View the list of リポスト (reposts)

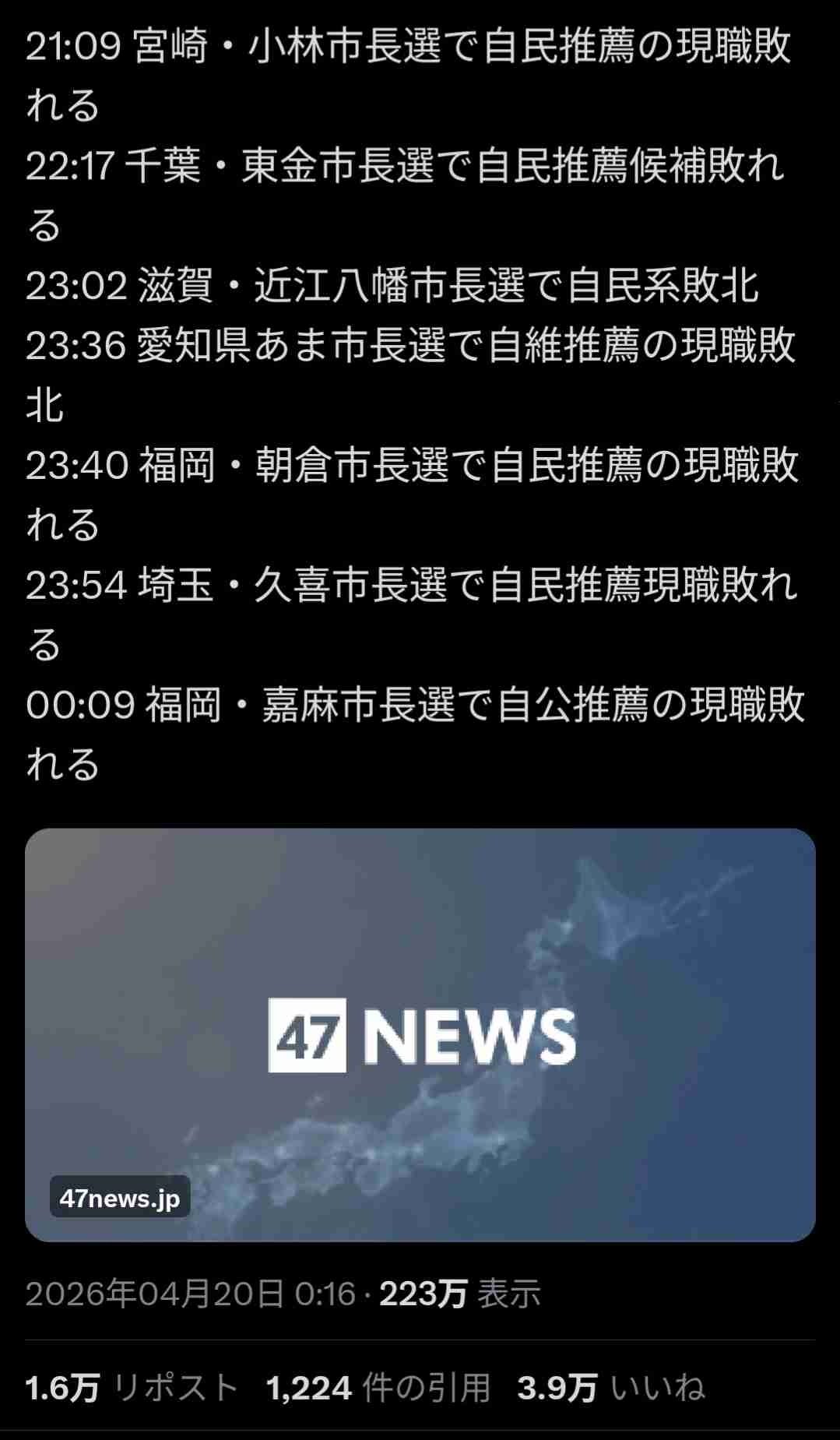[x=132, y=1387]
